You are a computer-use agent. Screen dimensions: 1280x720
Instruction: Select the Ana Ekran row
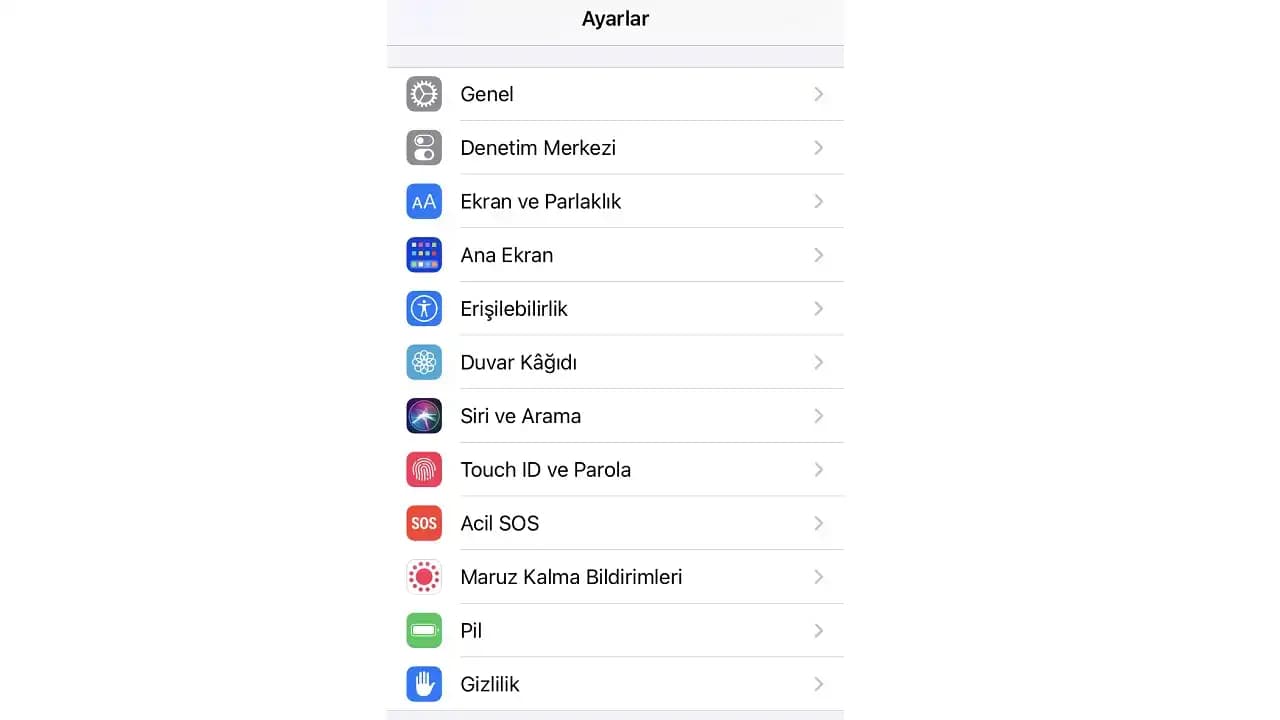tap(614, 255)
